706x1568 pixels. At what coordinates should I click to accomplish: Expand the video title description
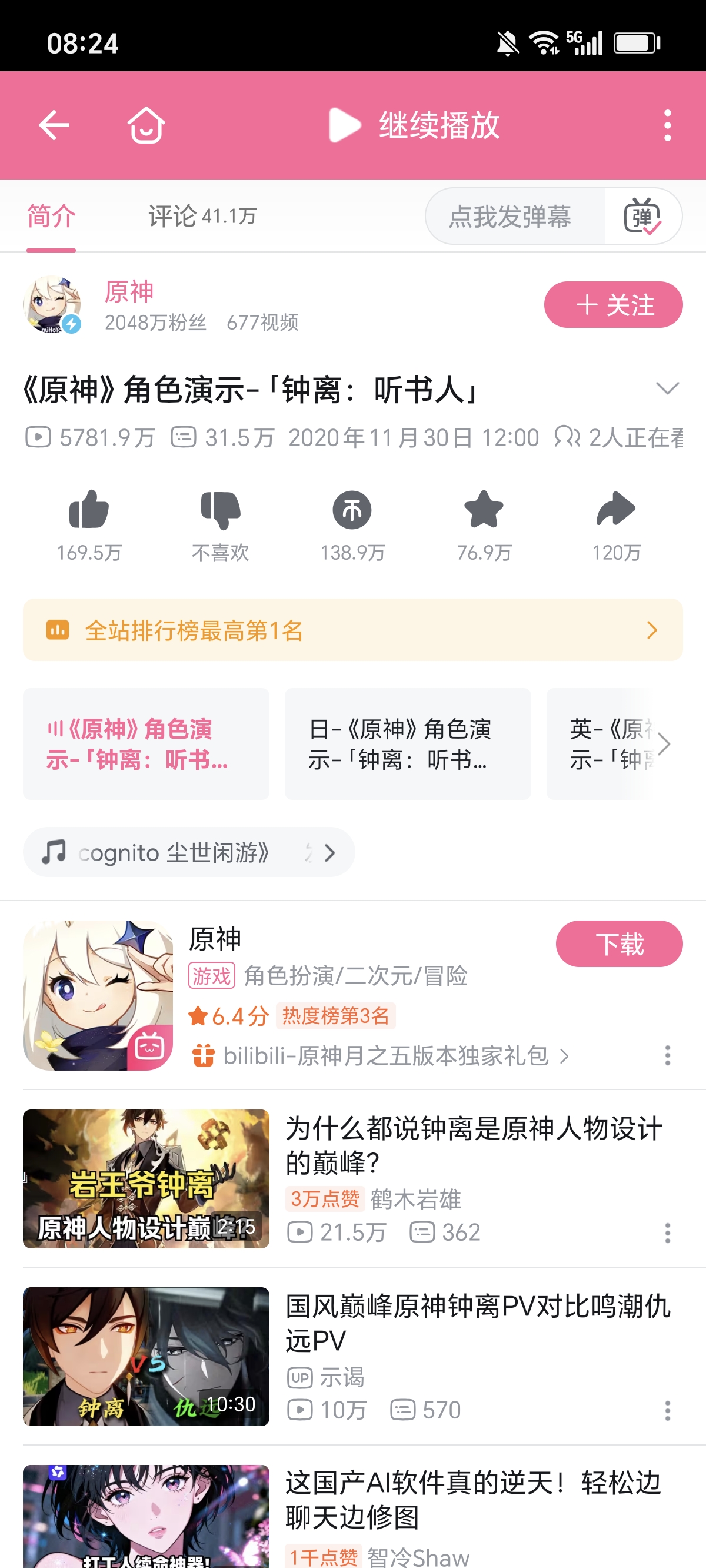(x=667, y=388)
